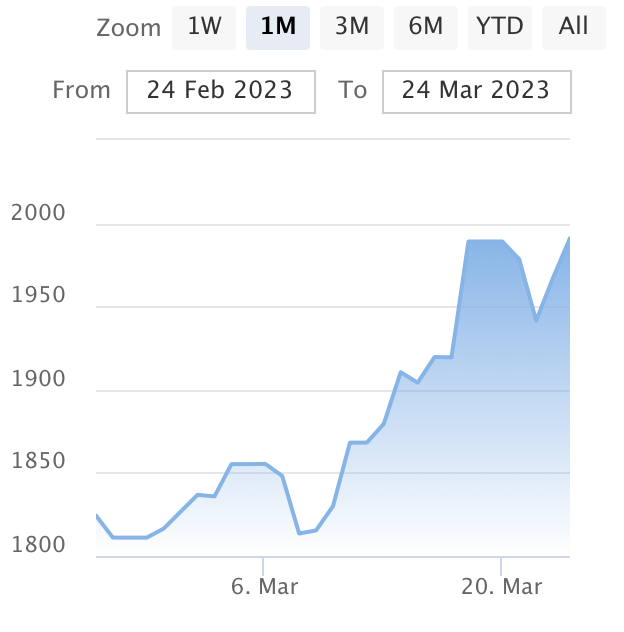This screenshot has width=624, height=632.
Task: Set zoom range to 6M
Action: click(426, 27)
